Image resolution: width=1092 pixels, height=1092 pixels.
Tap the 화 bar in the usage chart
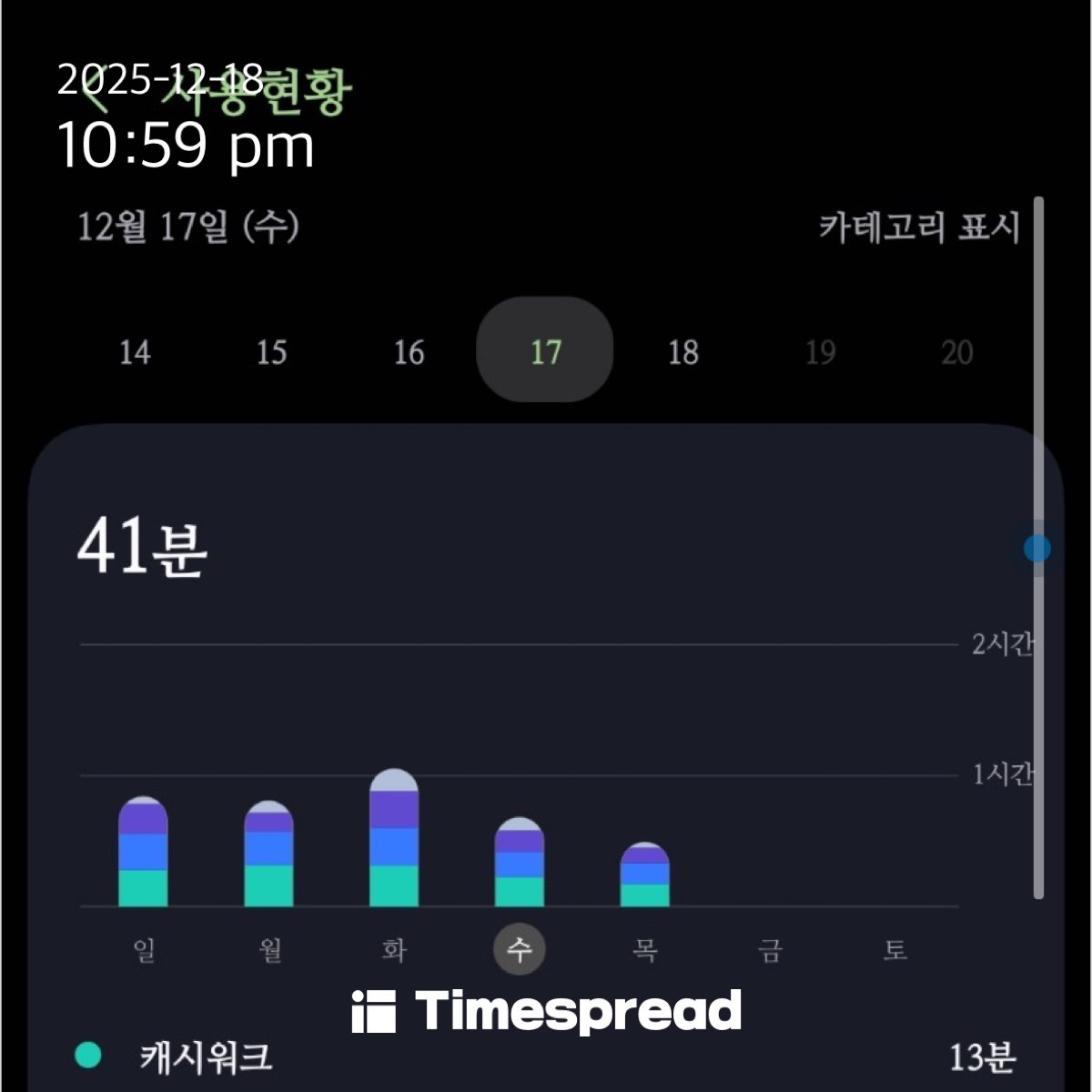(x=394, y=839)
